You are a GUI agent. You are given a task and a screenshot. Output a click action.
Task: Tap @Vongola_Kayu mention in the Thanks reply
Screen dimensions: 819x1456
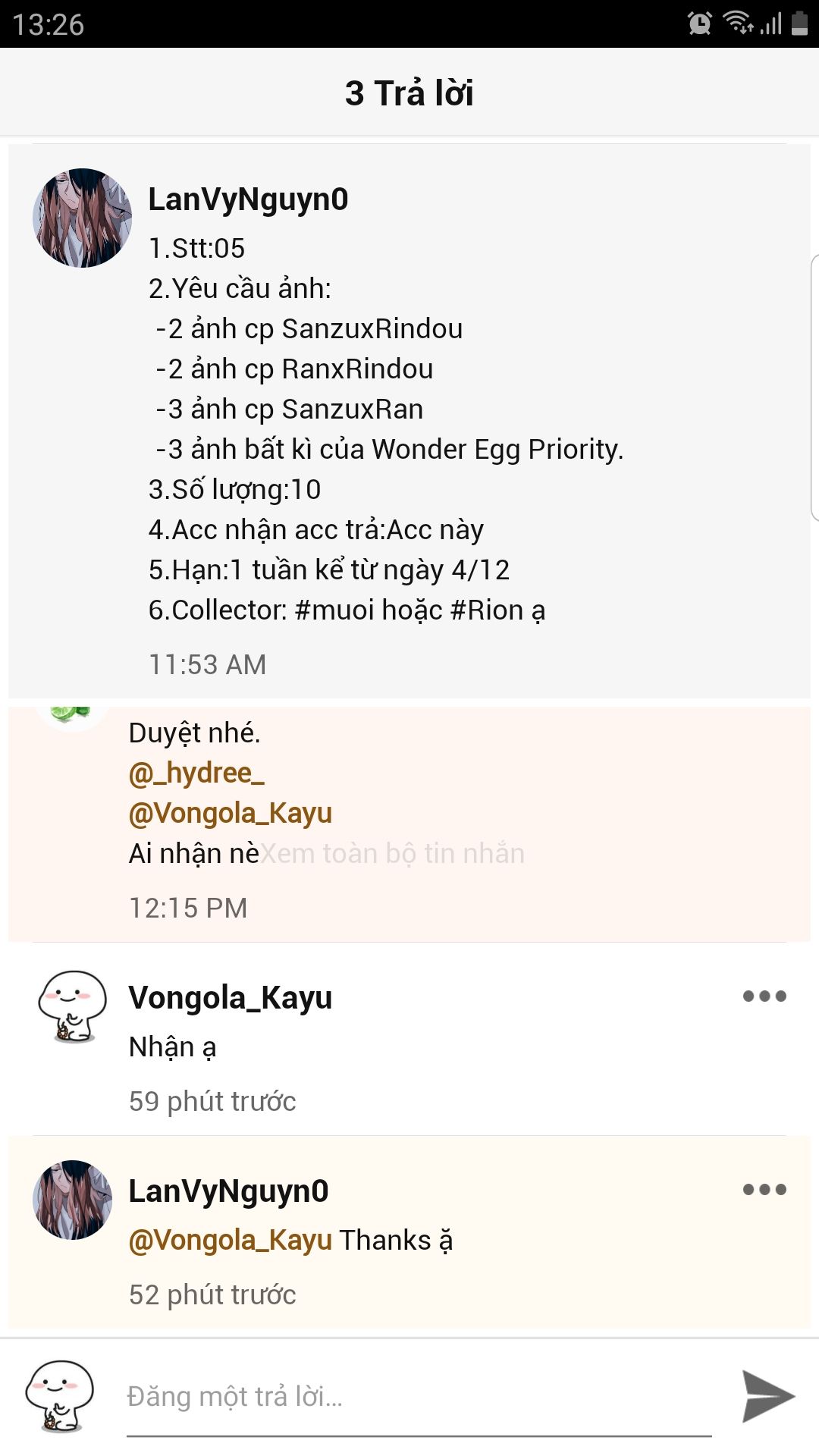click(231, 1241)
